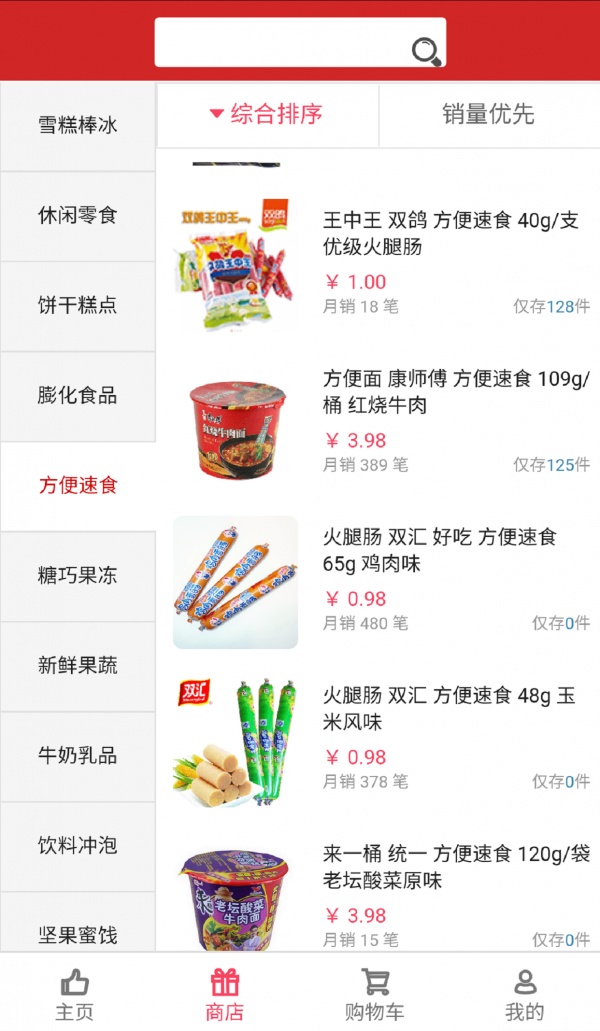Open the 王中王 双鸽 火腿肠 product
The image size is (600, 1031).
[x=450, y=234]
